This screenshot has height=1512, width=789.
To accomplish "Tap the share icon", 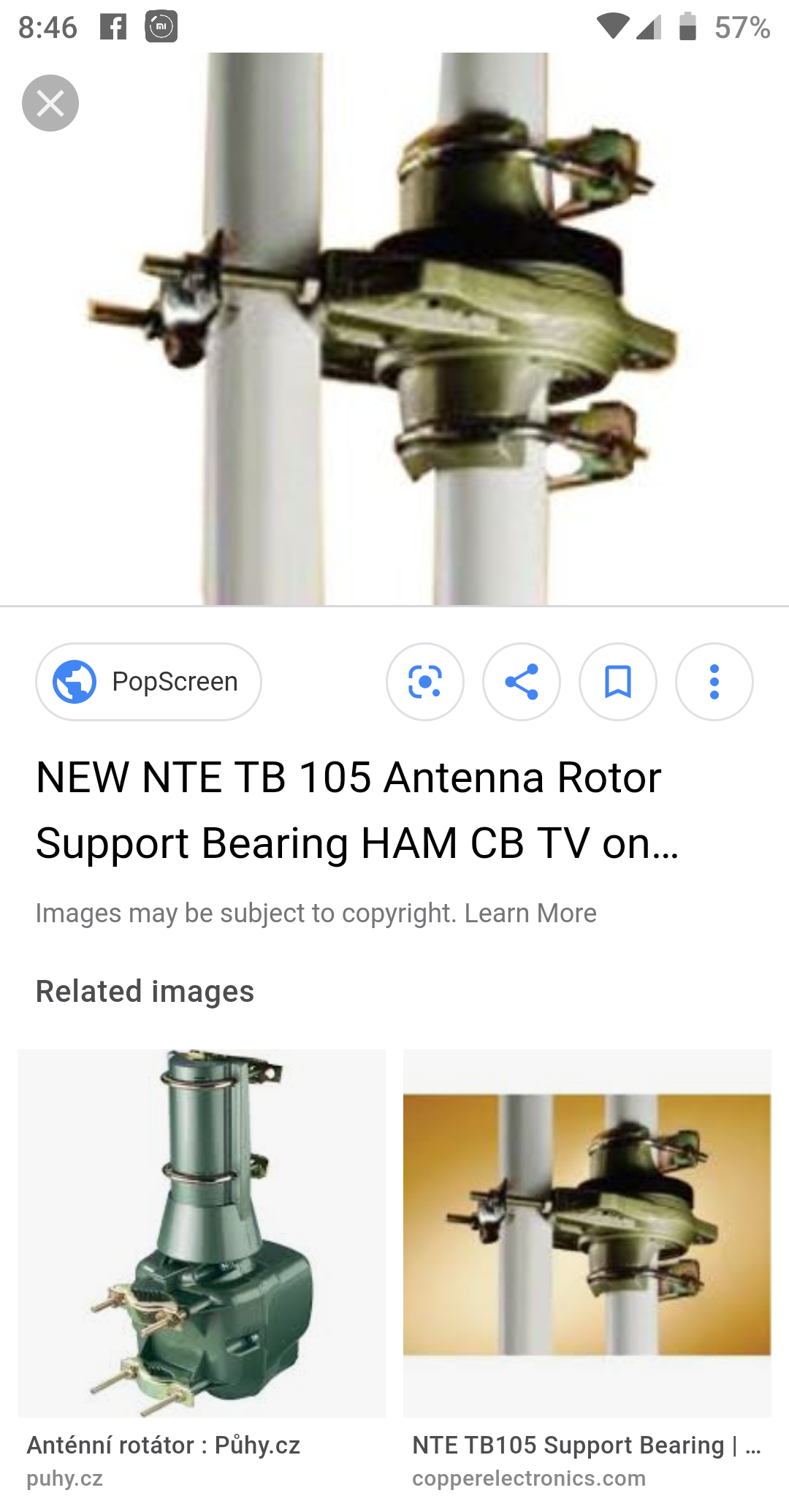I will click(521, 681).
